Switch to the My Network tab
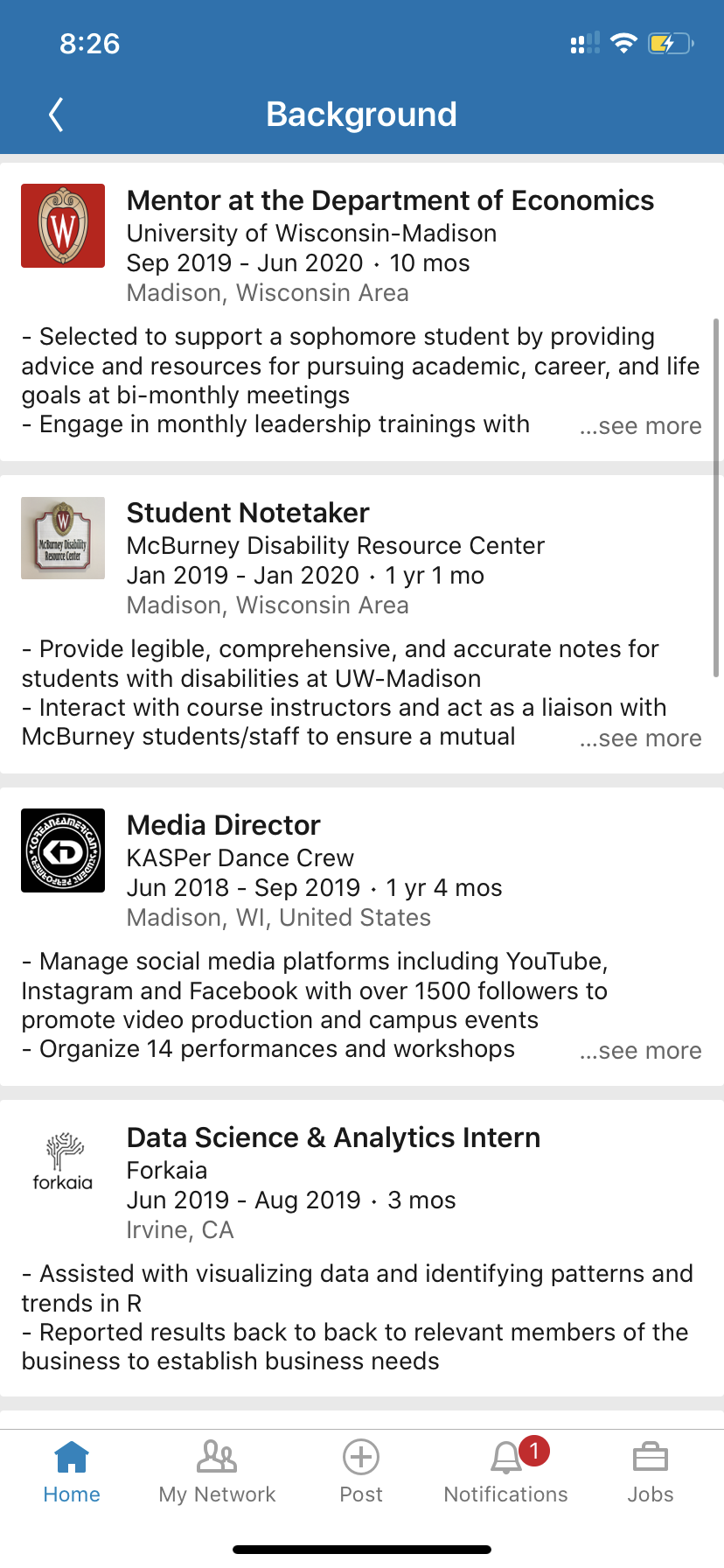The image size is (724, 1568). 217,1472
